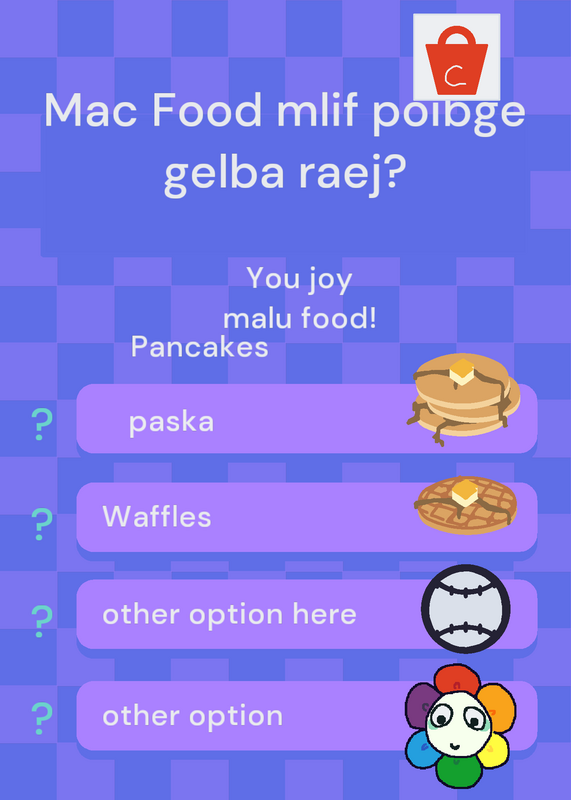Select the paska answer option
This screenshot has height=800, width=571.
pos(307,418)
